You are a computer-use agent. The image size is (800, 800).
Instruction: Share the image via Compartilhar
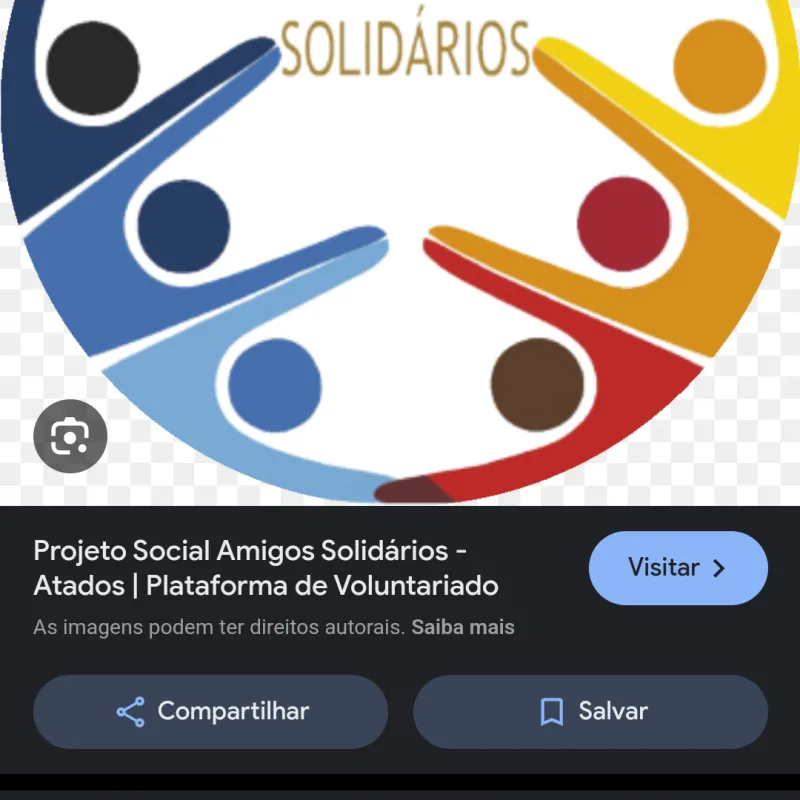[211, 712]
